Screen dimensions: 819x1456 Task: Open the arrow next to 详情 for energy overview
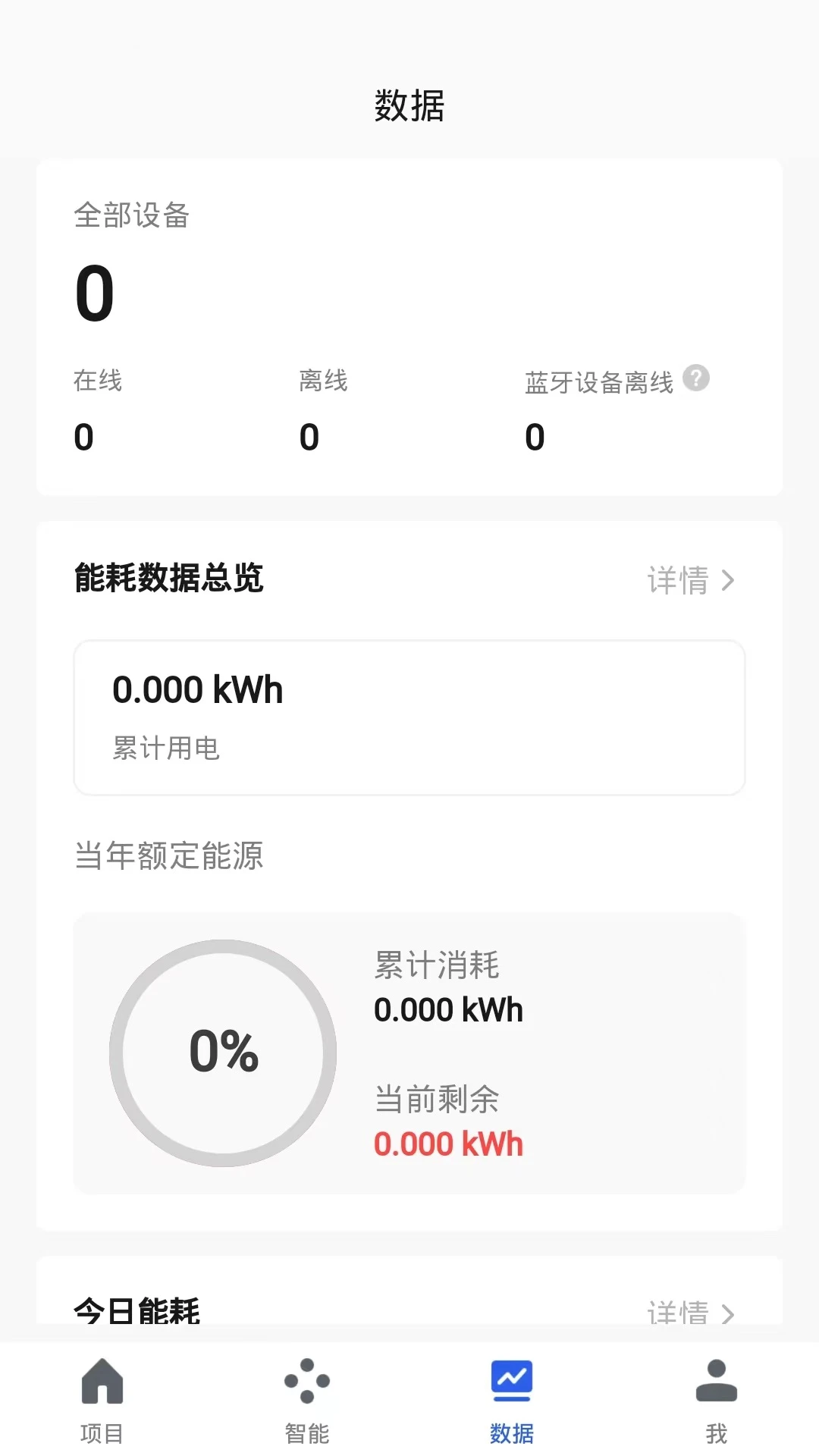729,579
